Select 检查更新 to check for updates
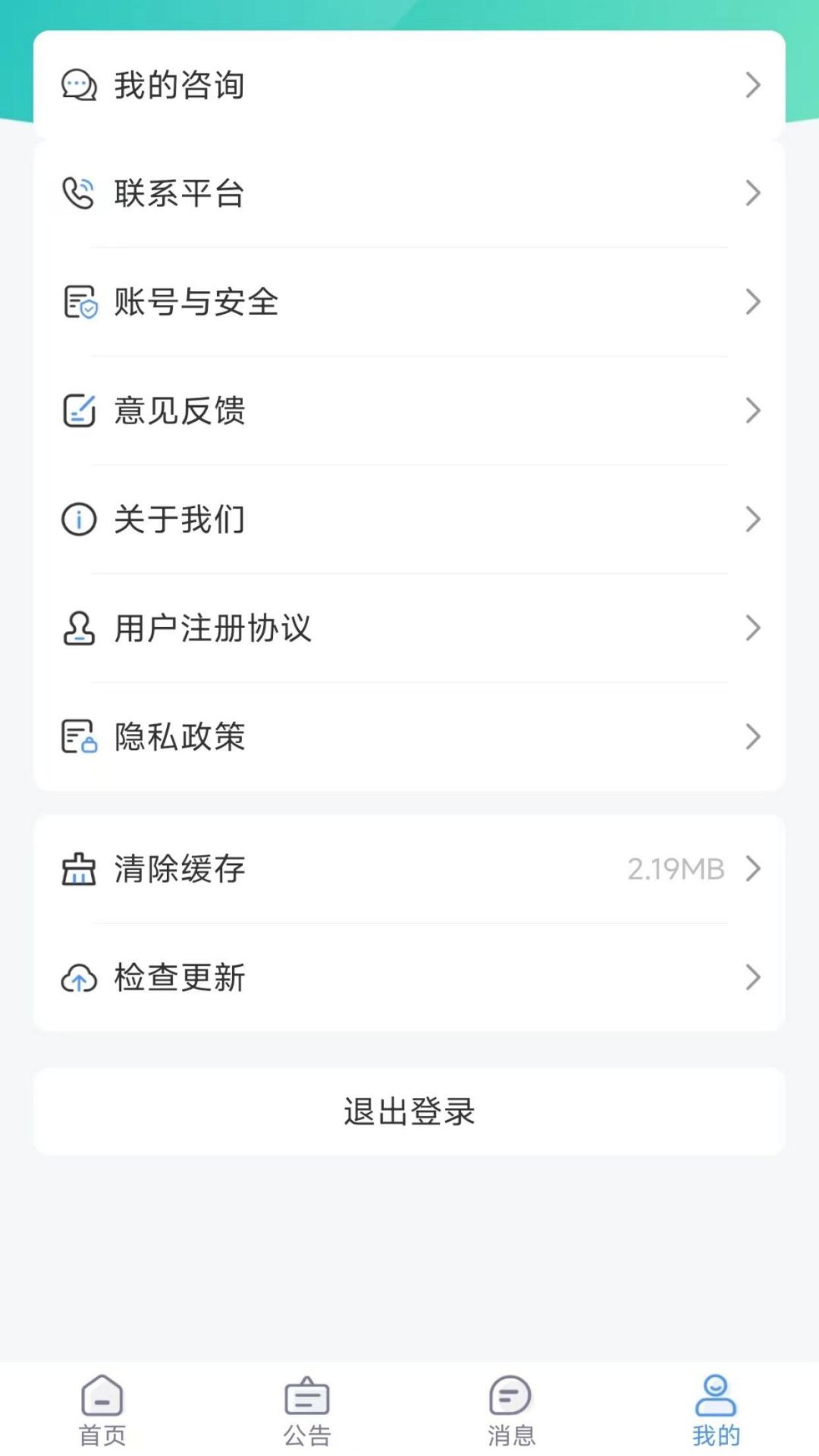The height and width of the screenshot is (1456, 819). click(409, 977)
